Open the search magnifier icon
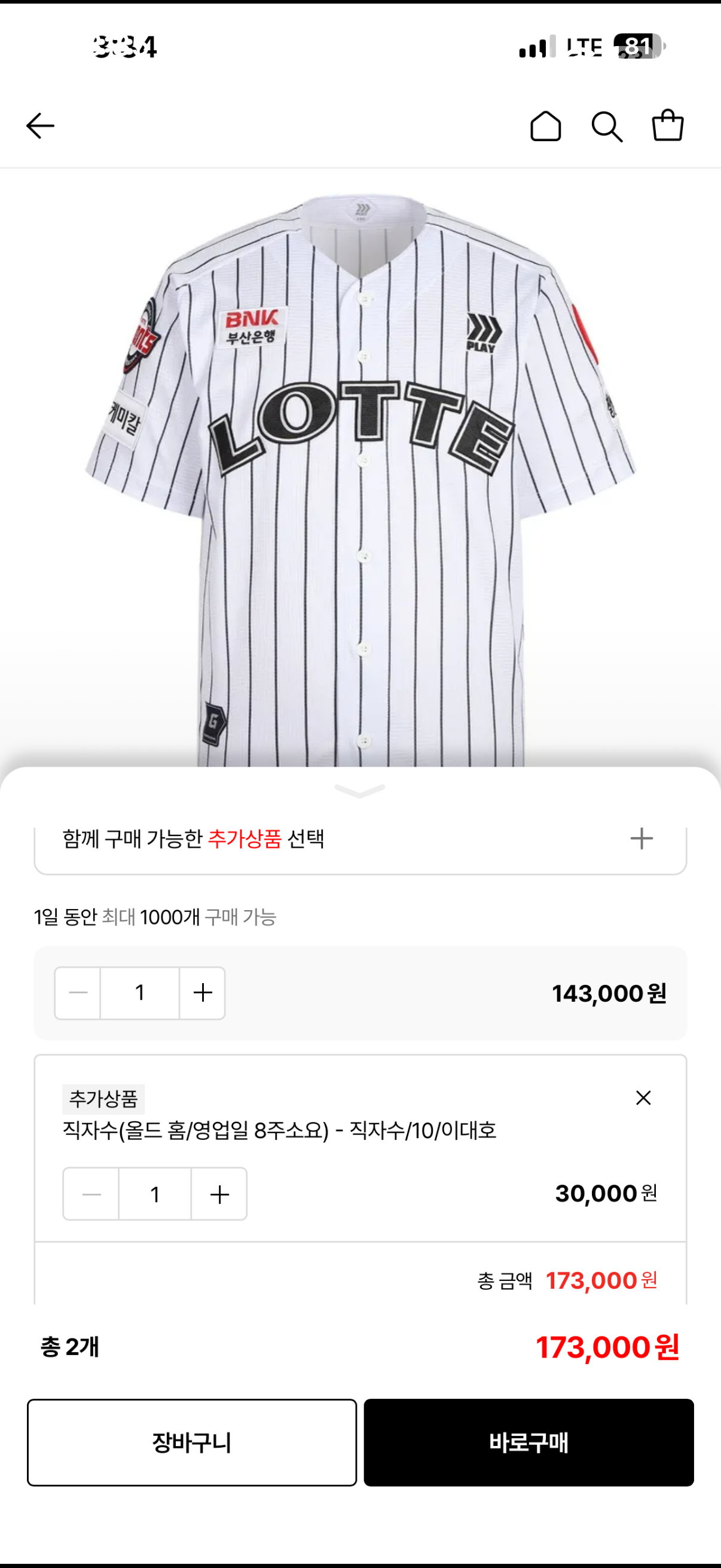 point(607,127)
